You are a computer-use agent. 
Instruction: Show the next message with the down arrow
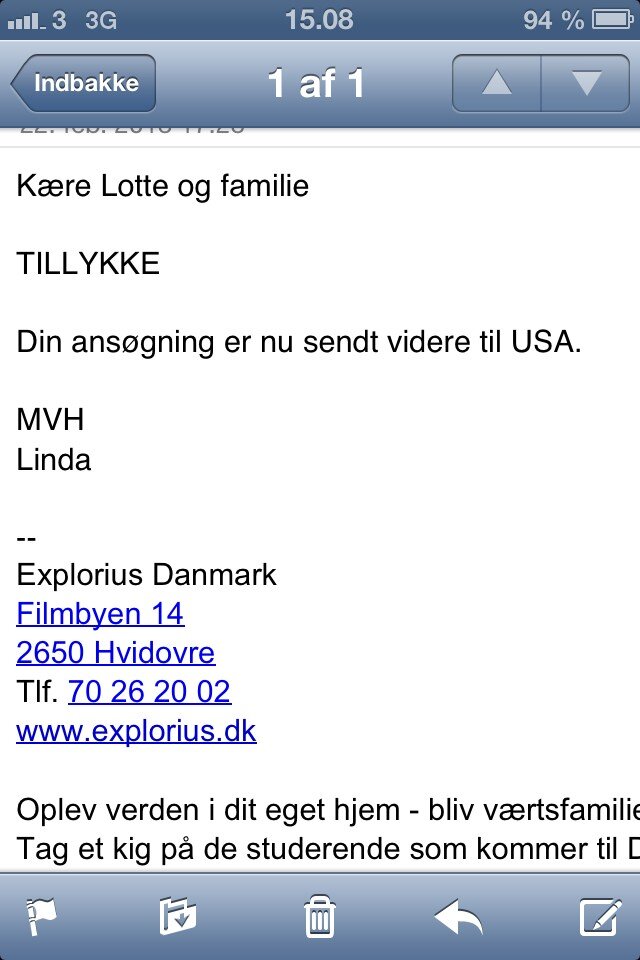[586, 83]
